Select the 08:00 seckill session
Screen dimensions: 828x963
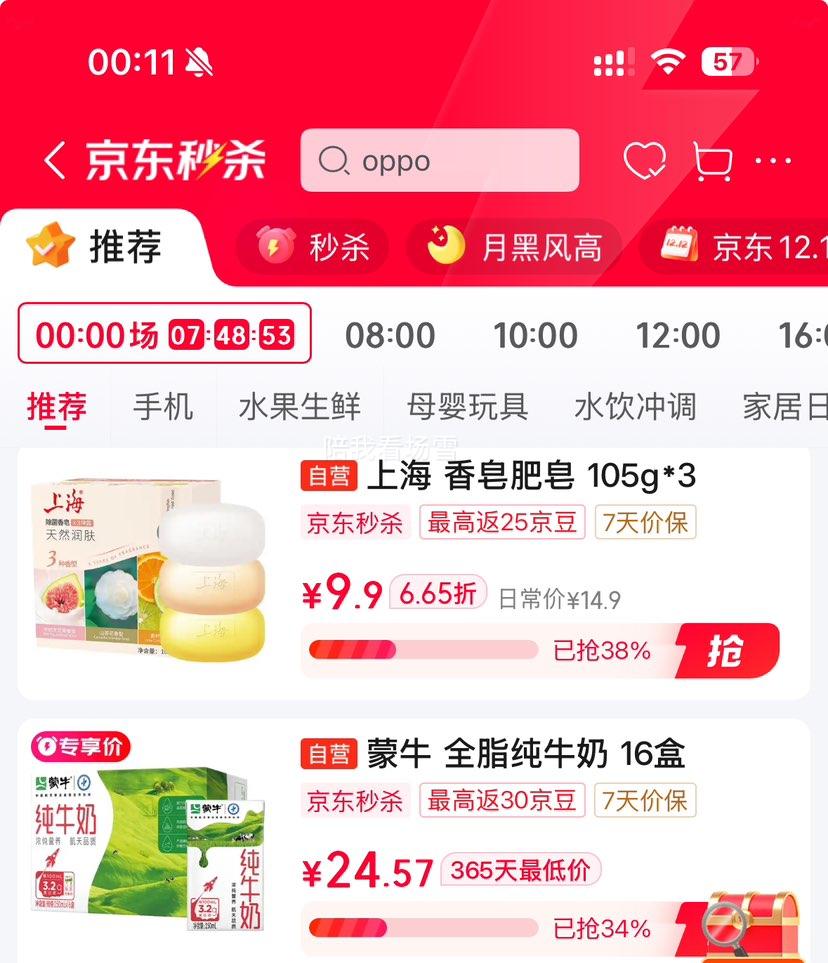(389, 337)
